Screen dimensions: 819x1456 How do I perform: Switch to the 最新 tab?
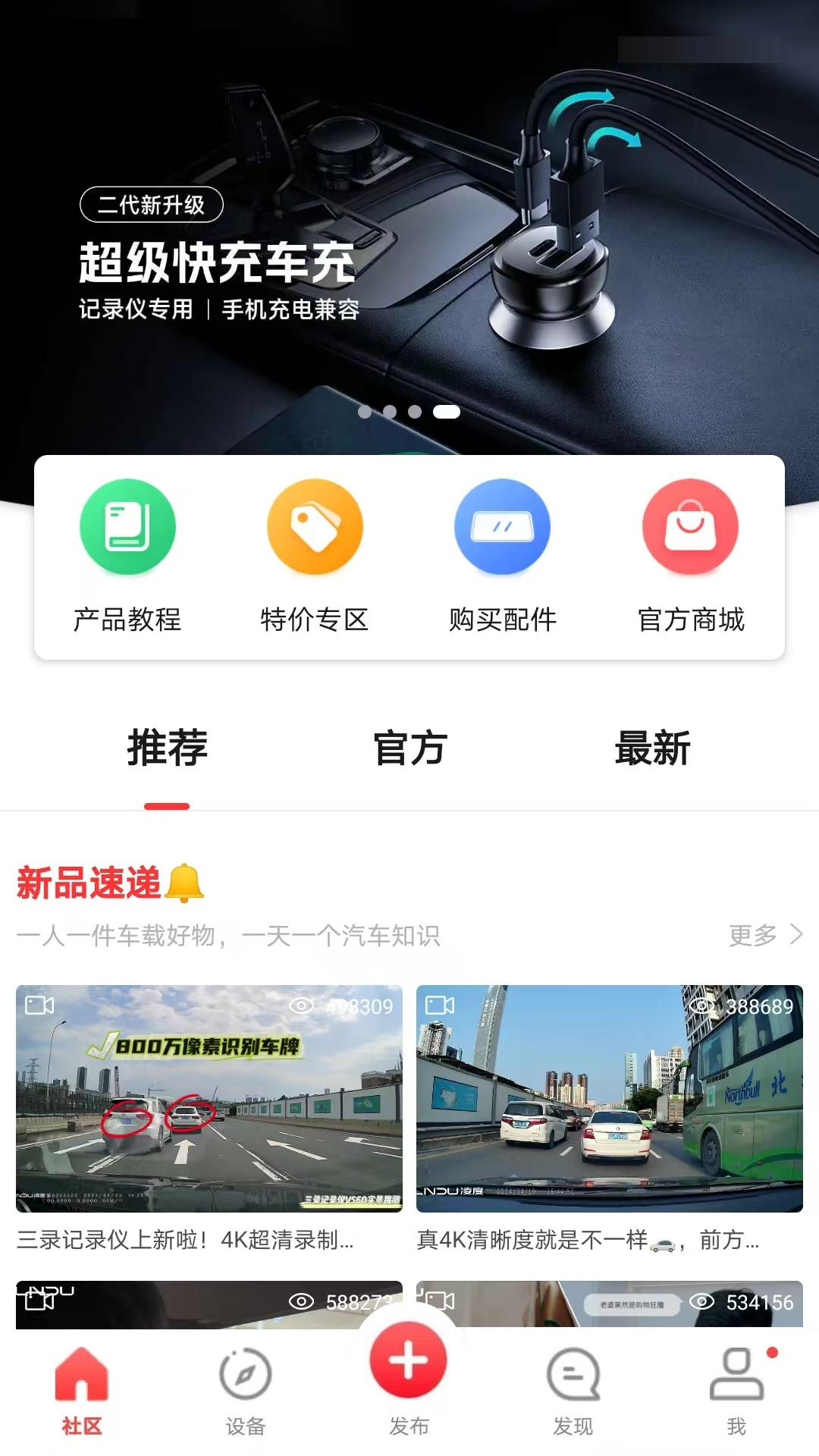coord(652,748)
